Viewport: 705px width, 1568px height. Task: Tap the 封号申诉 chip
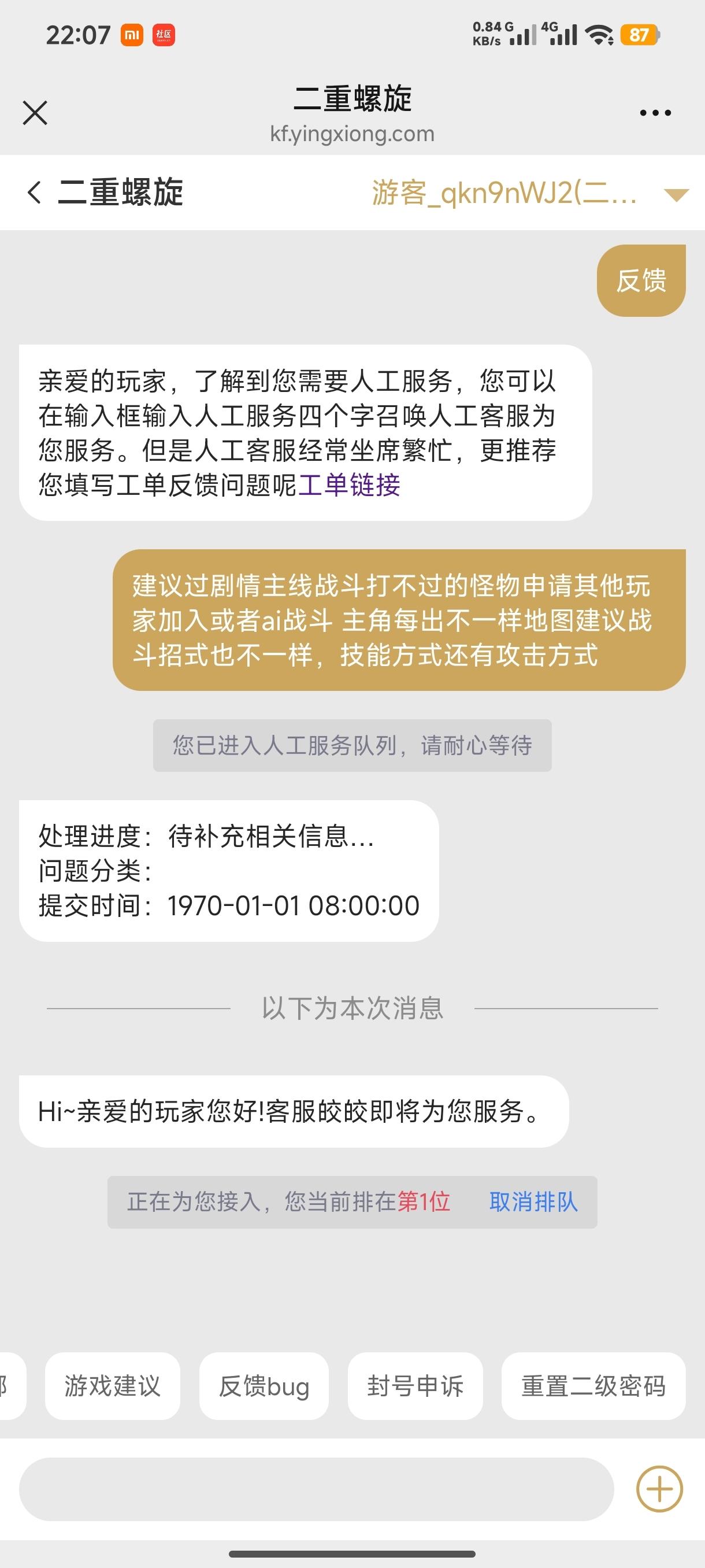click(x=415, y=1386)
